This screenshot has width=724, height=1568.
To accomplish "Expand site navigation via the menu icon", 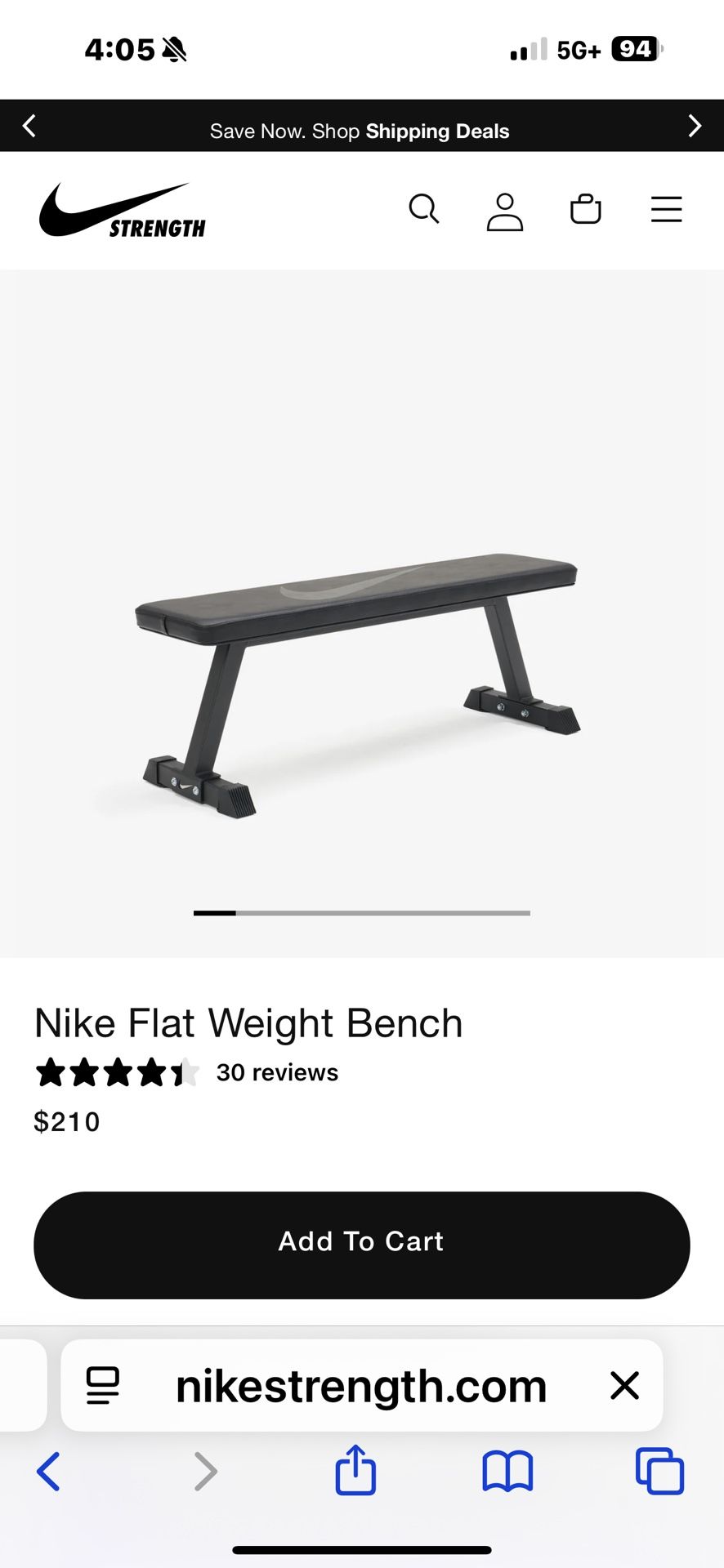I will click(x=666, y=210).
